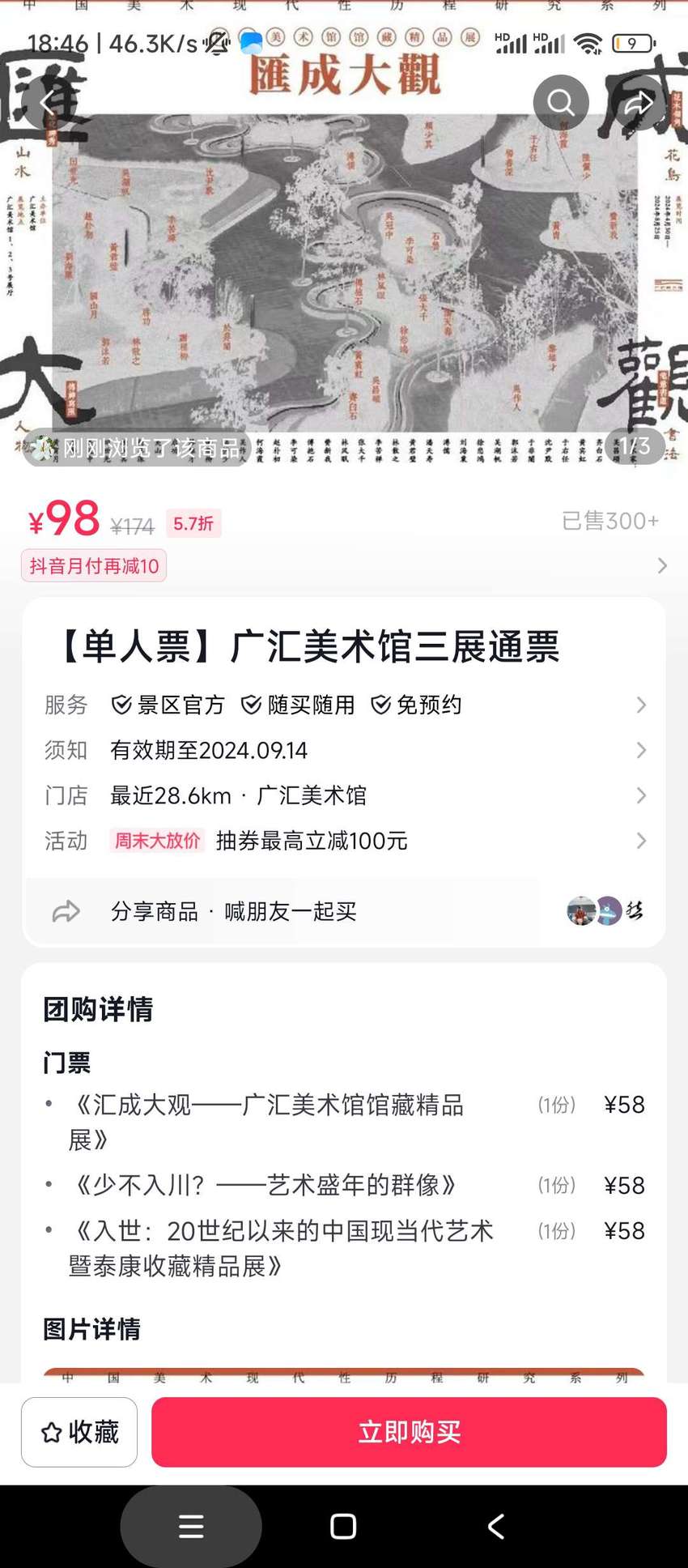This screenshot has width=688, height=1568.
Task: Expand the 服务 guarantees row
Action: (345, 705)
